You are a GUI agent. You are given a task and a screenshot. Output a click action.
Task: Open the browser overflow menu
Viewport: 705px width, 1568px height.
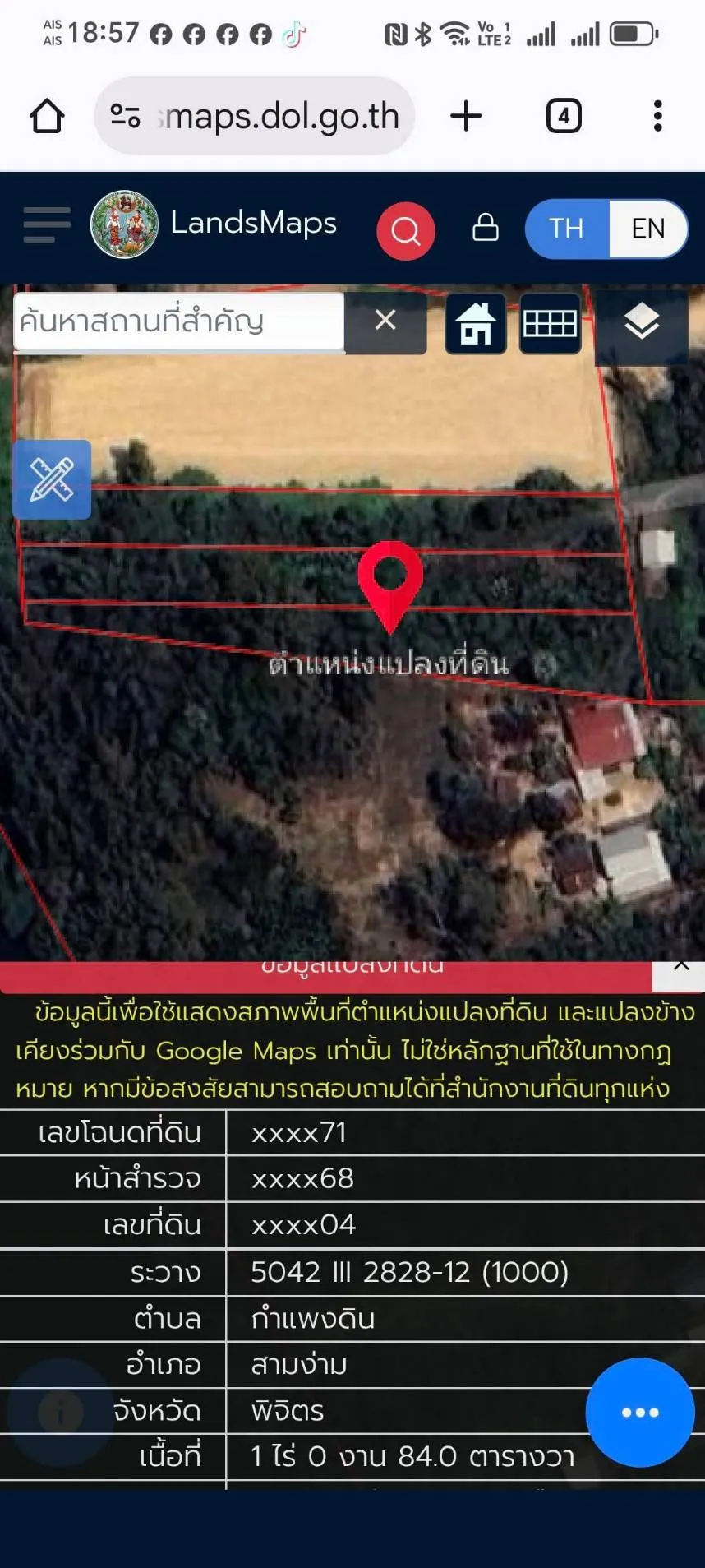(x=657, y=116)
